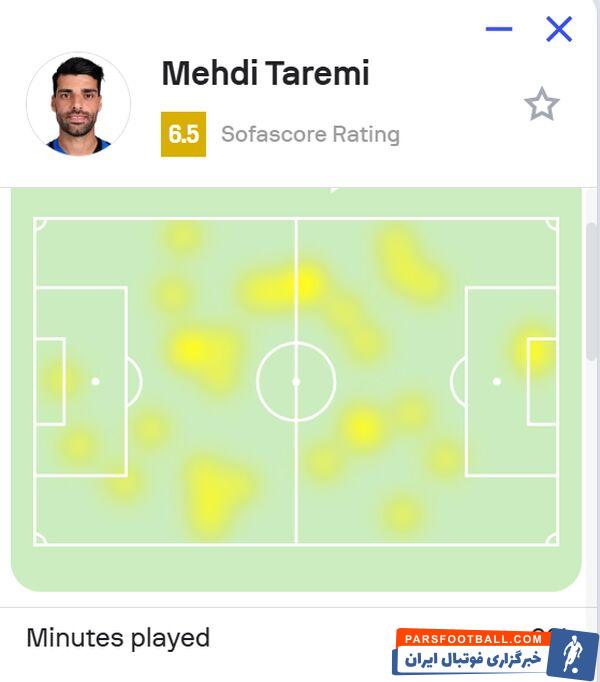Open Mehdi Taremi's player page via name
Viewport: 600px width, 682px height.
pyautogui.click(x=265, y=73)
